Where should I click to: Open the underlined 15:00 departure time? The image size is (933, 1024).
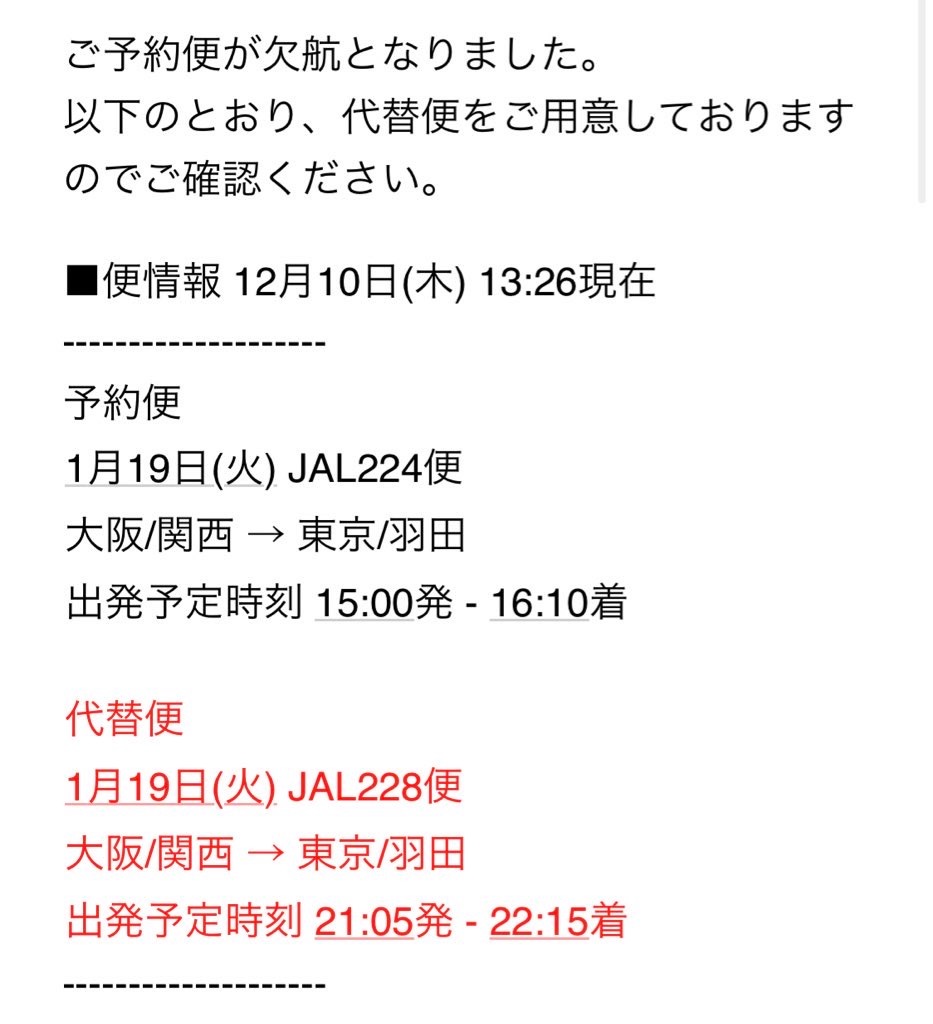tap(364, 602)
